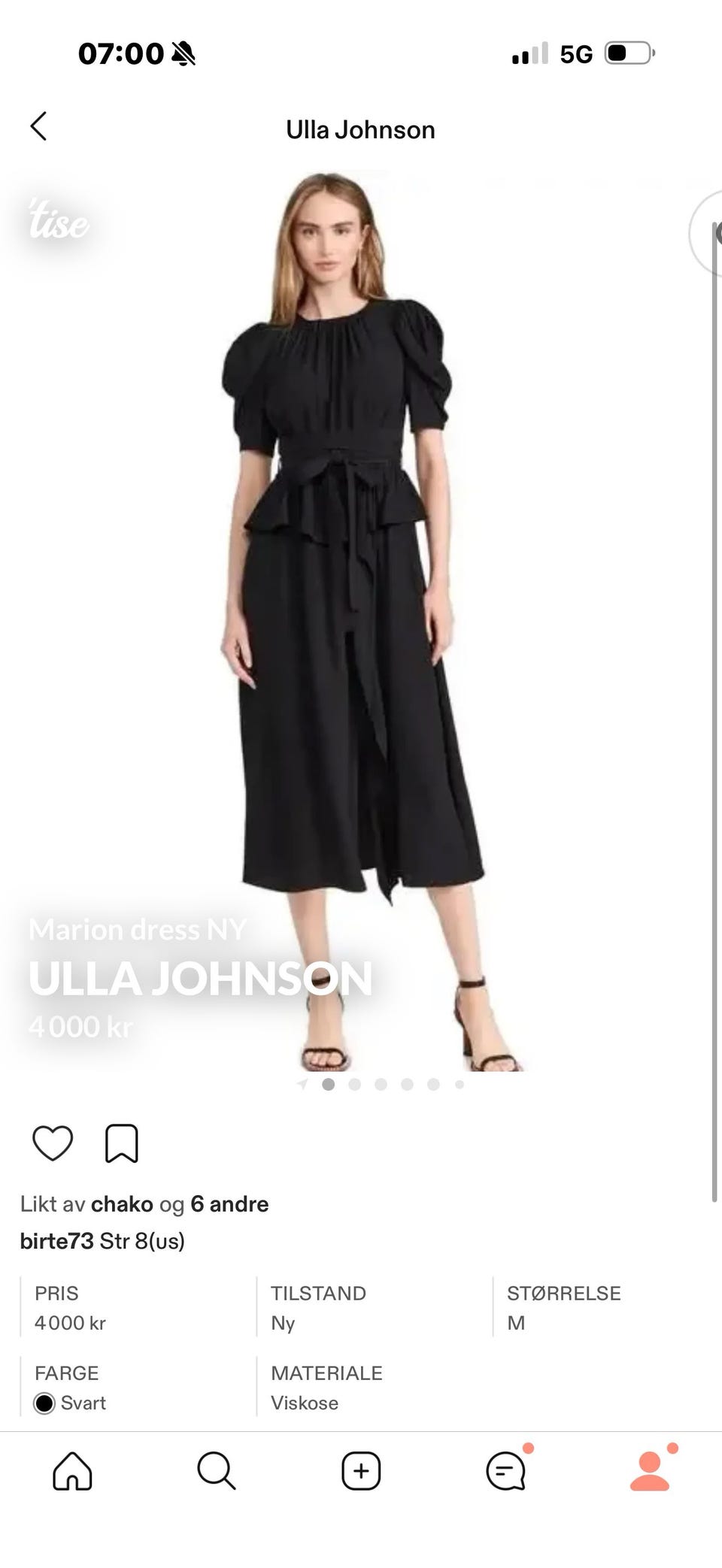Like the Marion dress listing
This screenshot has width=722, height=1568.
(53, 1143)
